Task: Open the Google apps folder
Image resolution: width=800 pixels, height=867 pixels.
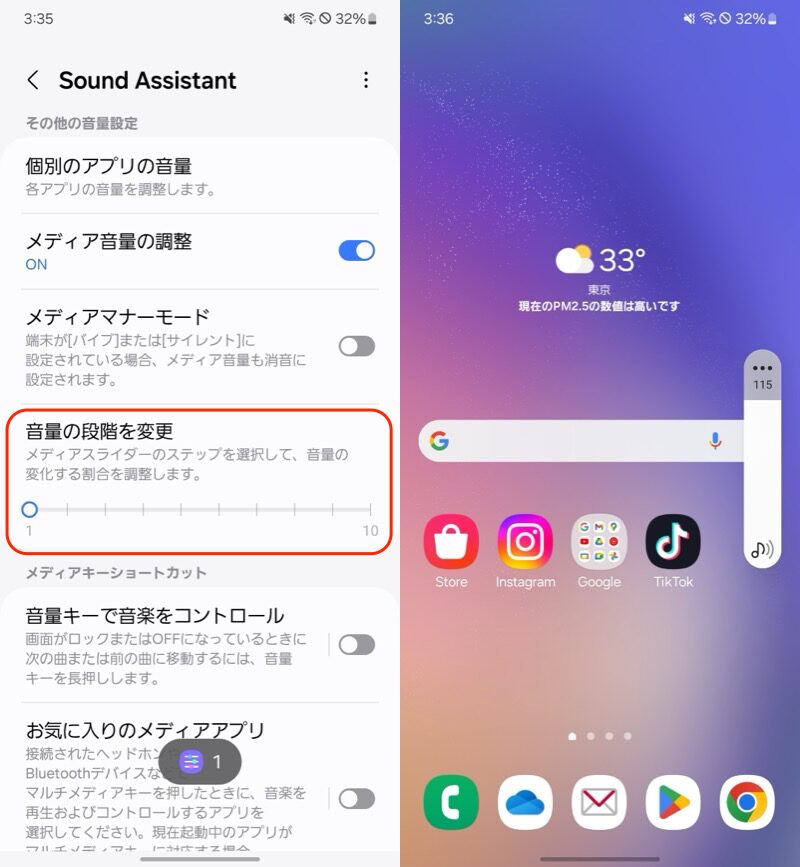Action: click(599, 542)
